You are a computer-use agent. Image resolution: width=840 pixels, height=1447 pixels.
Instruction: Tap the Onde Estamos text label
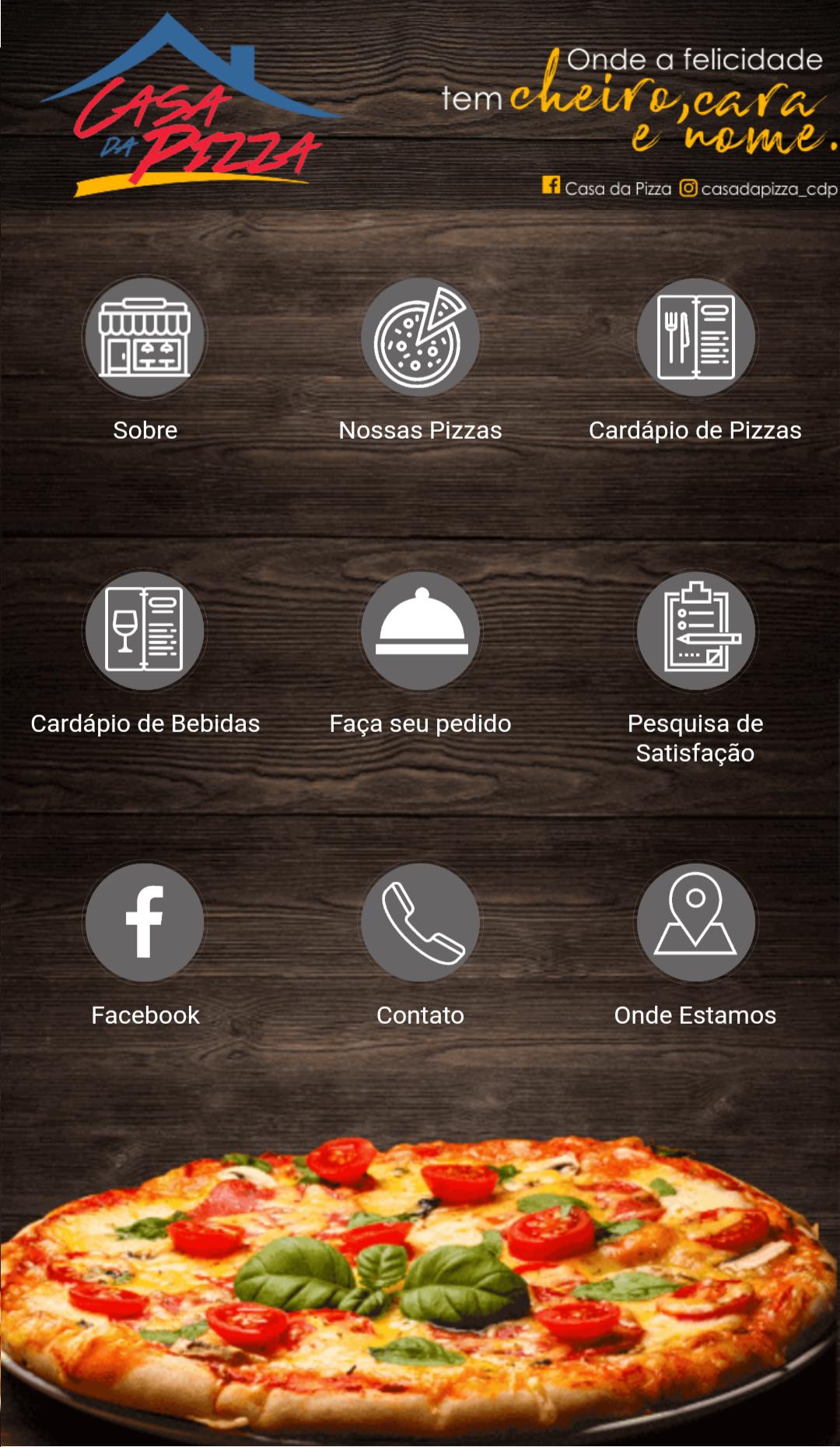696,1015
